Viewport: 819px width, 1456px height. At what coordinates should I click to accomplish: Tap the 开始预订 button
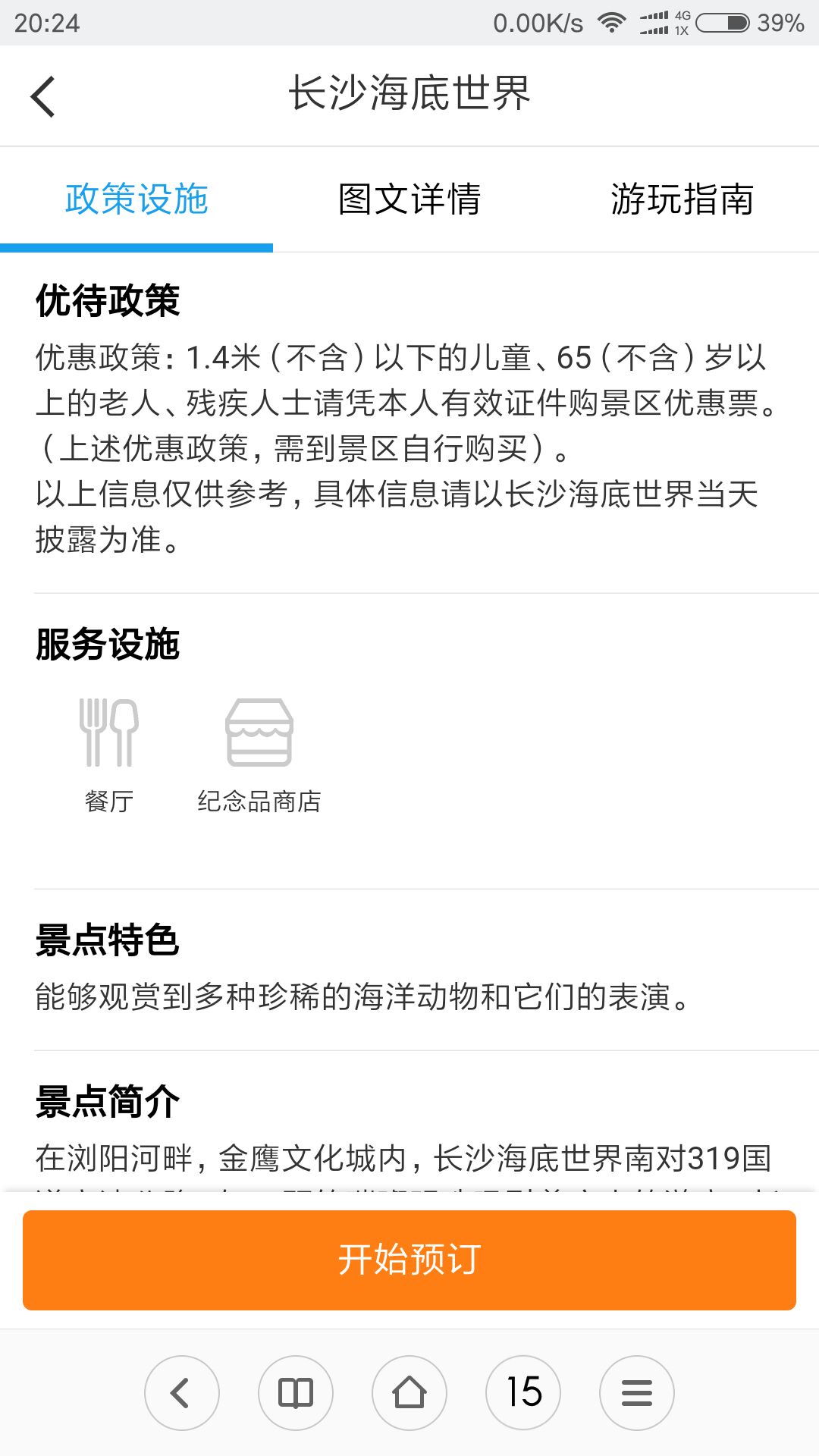coord(409,1260)
